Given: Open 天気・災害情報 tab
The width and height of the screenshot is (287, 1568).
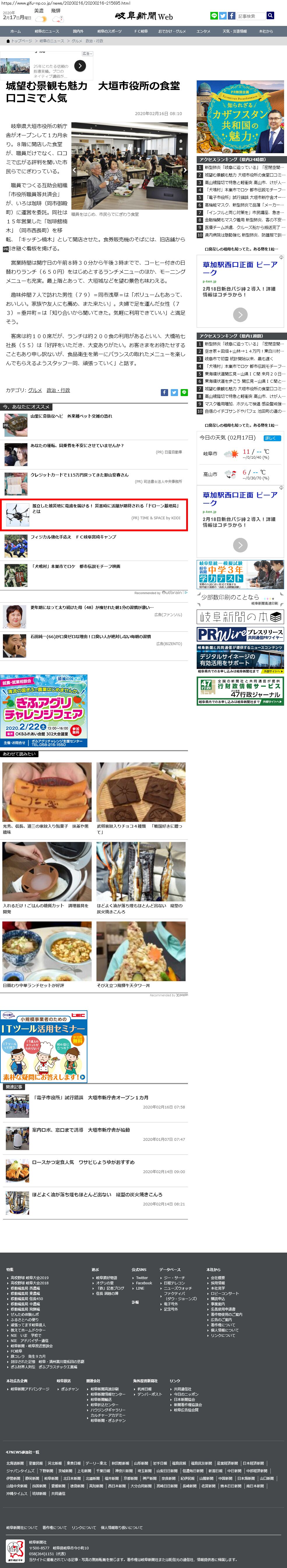Looking at the screenshot, I should point(235,31).
